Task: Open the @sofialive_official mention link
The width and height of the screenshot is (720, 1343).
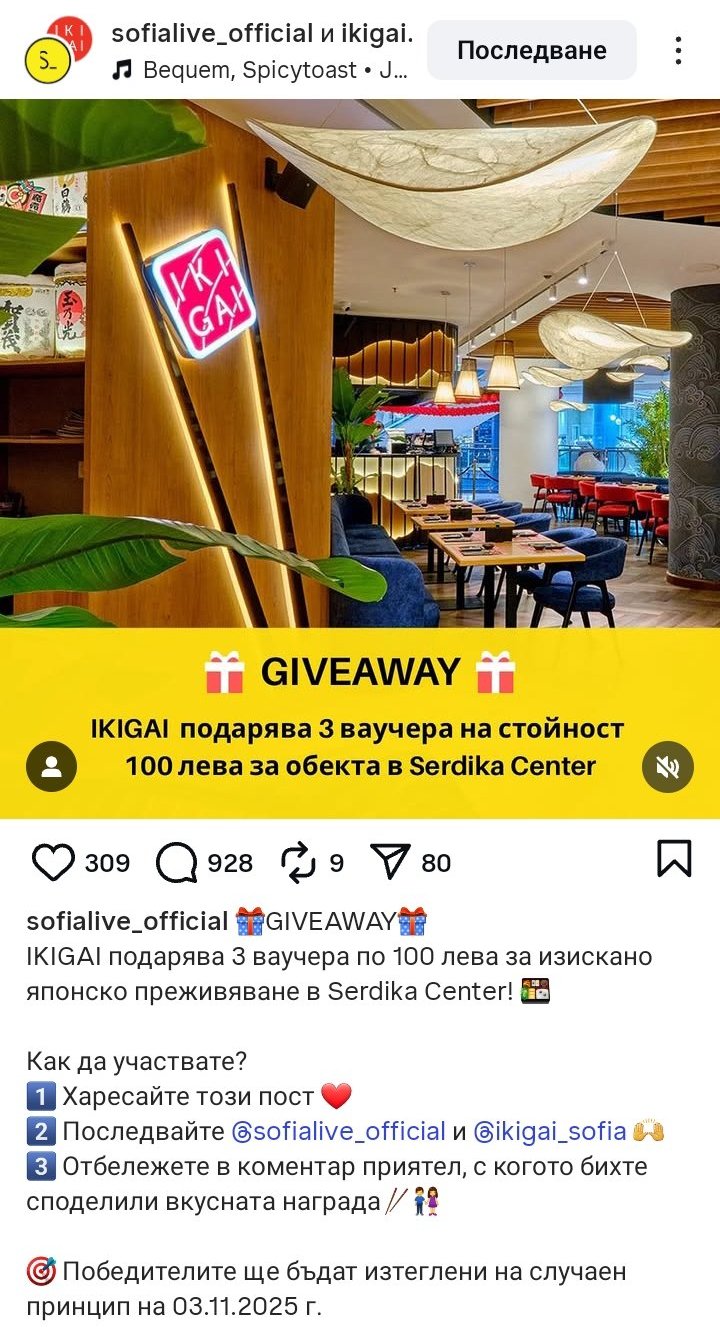Action: click(338, 1131)
